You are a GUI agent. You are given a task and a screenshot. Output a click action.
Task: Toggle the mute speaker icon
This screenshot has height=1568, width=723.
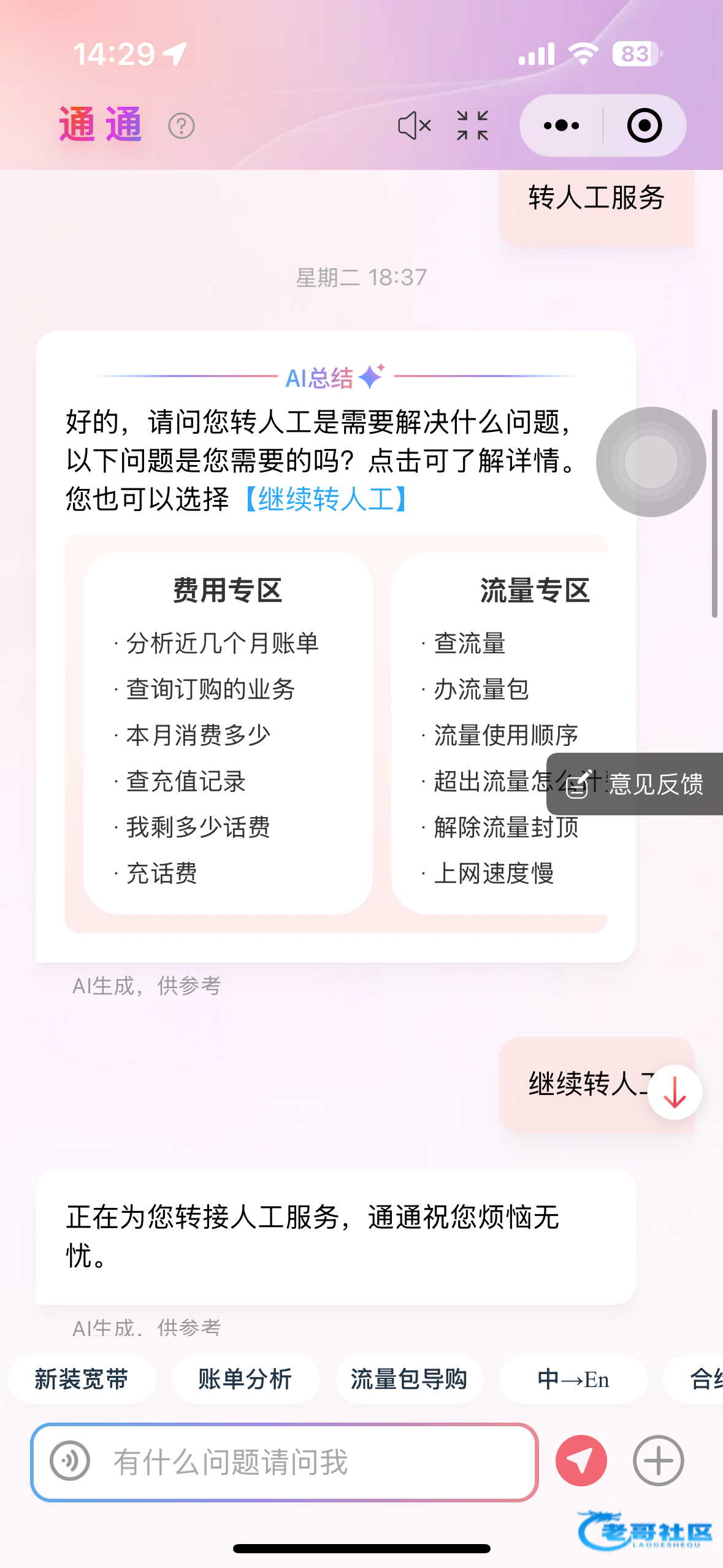[414, 126]
